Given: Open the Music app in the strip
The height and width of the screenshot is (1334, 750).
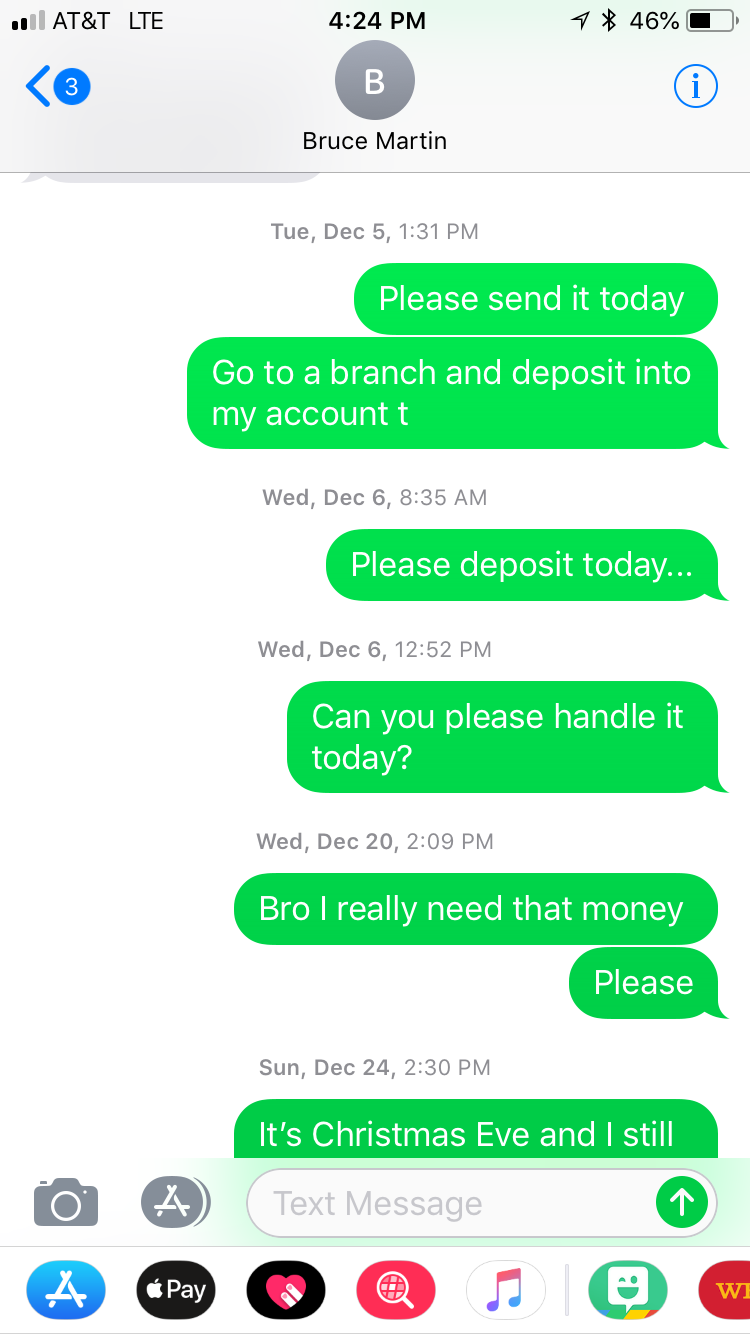Looking at the screenshot, I should 506,1290.
